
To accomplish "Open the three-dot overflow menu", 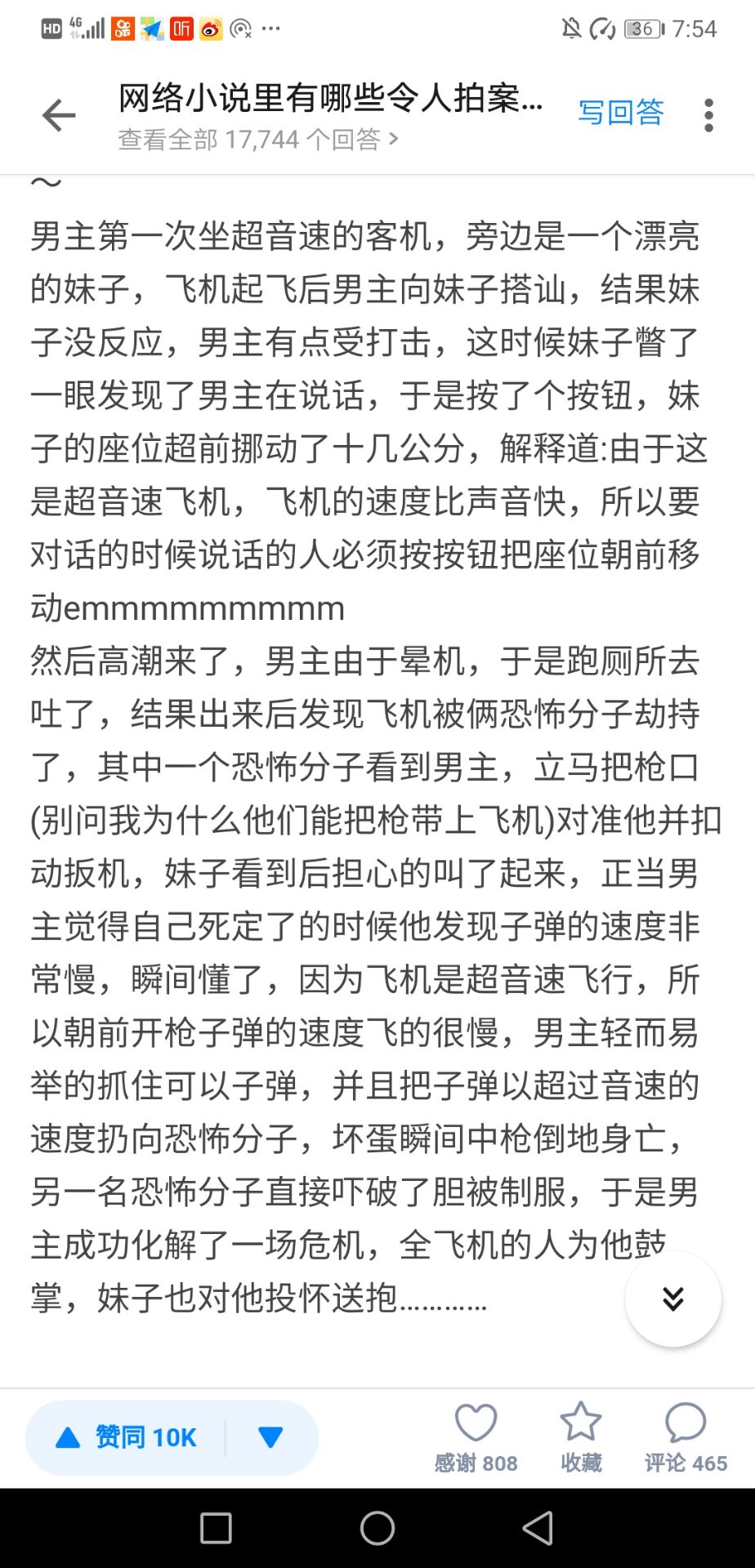I will tap(708, 115).
